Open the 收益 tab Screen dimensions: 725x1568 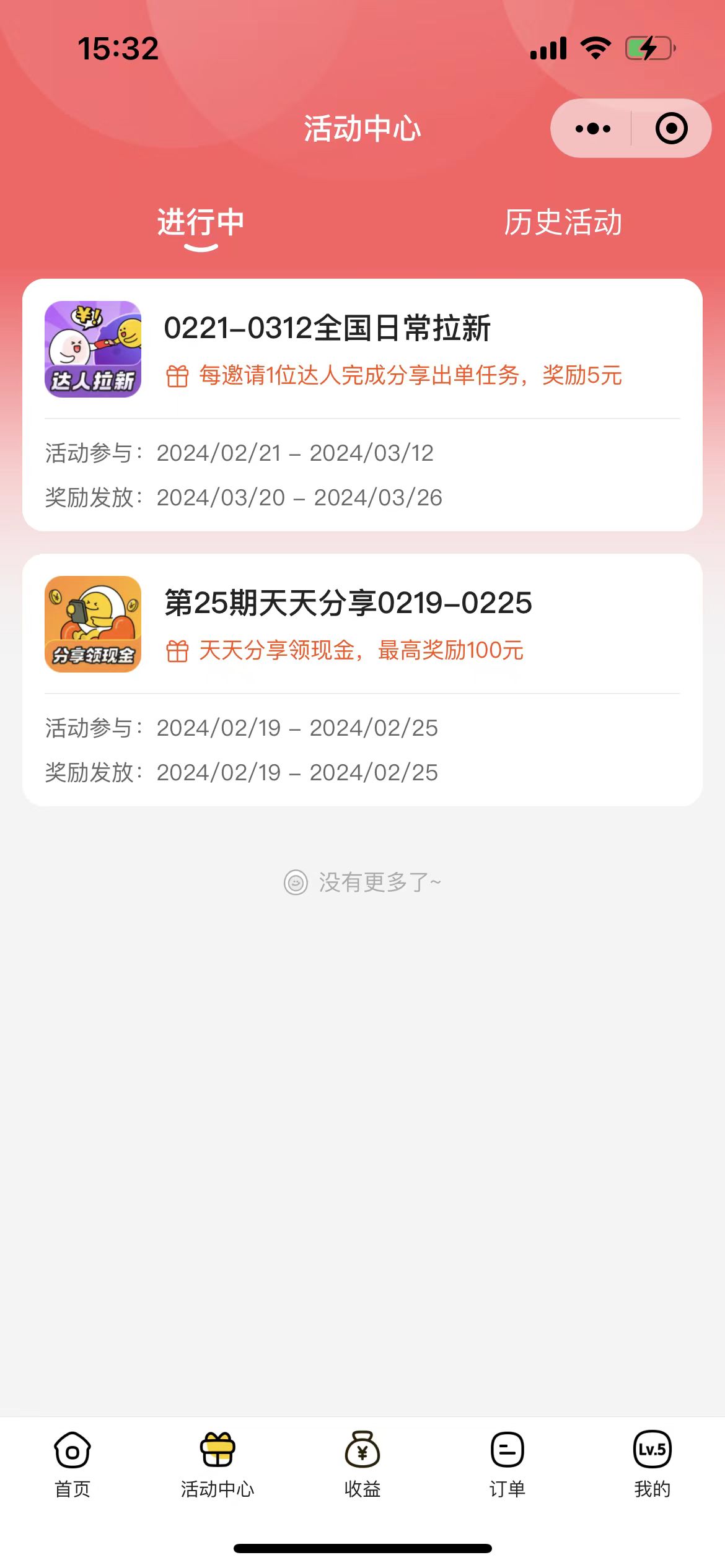coord(362,1464)
